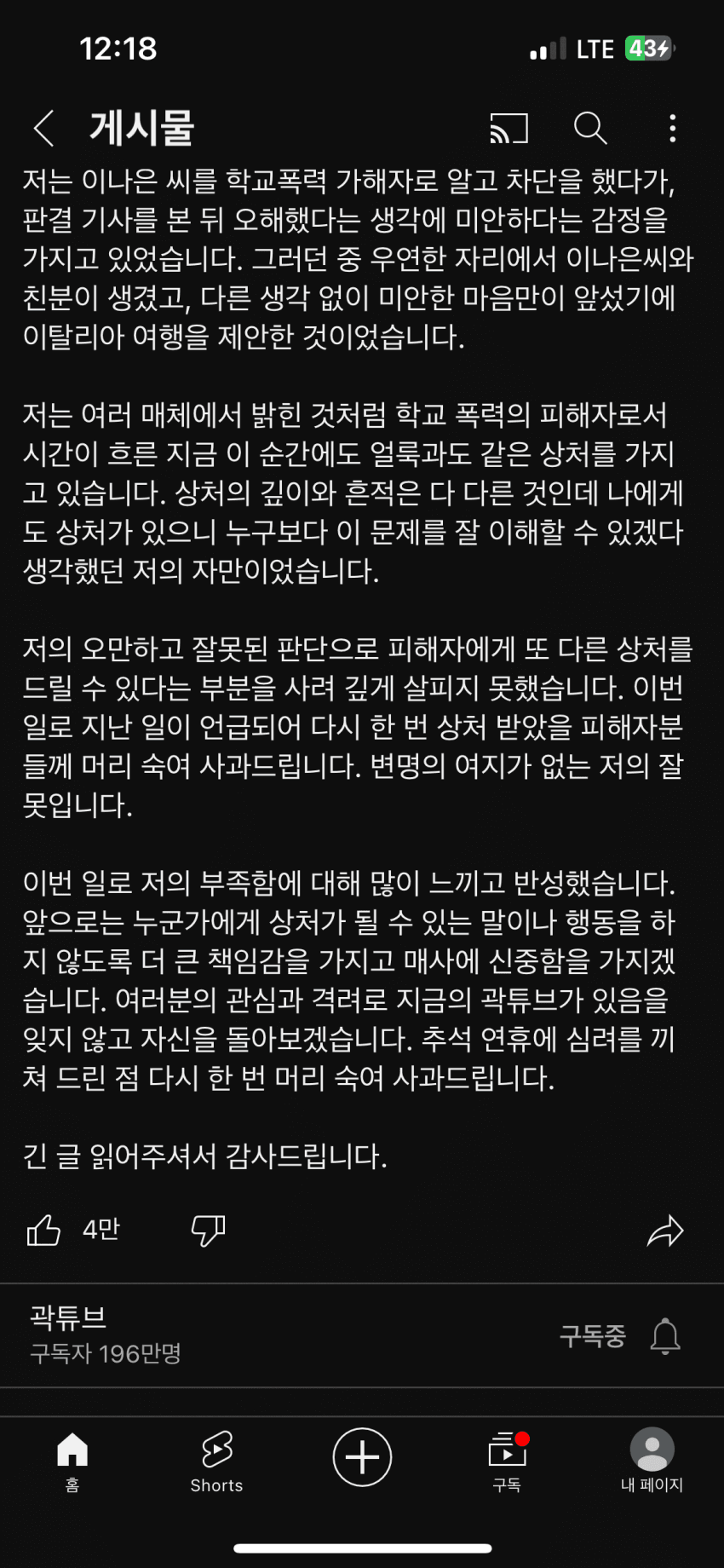Go back from the 게시물 page

[x=44, y=129]
